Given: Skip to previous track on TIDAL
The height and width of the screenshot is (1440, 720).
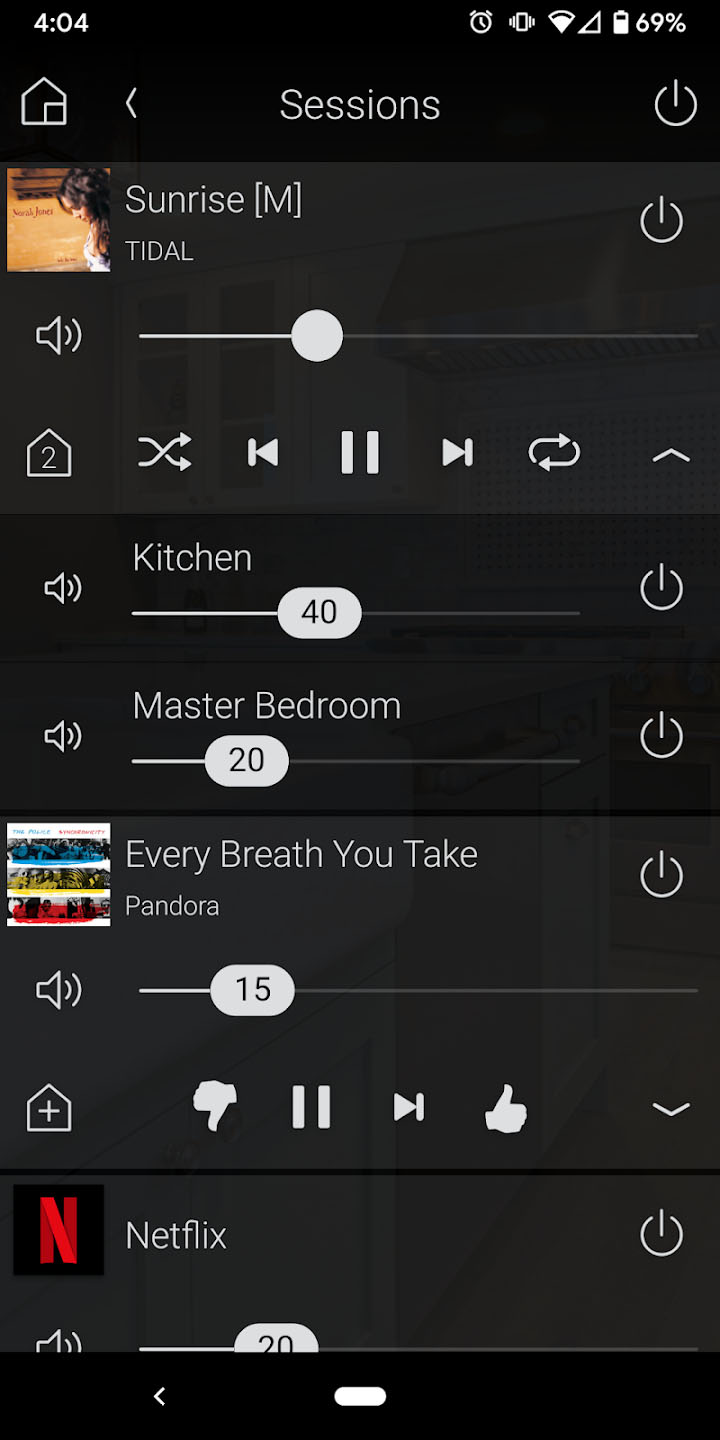Looking at the screenshot, I should pyautogui.click(x=263, y=453).
